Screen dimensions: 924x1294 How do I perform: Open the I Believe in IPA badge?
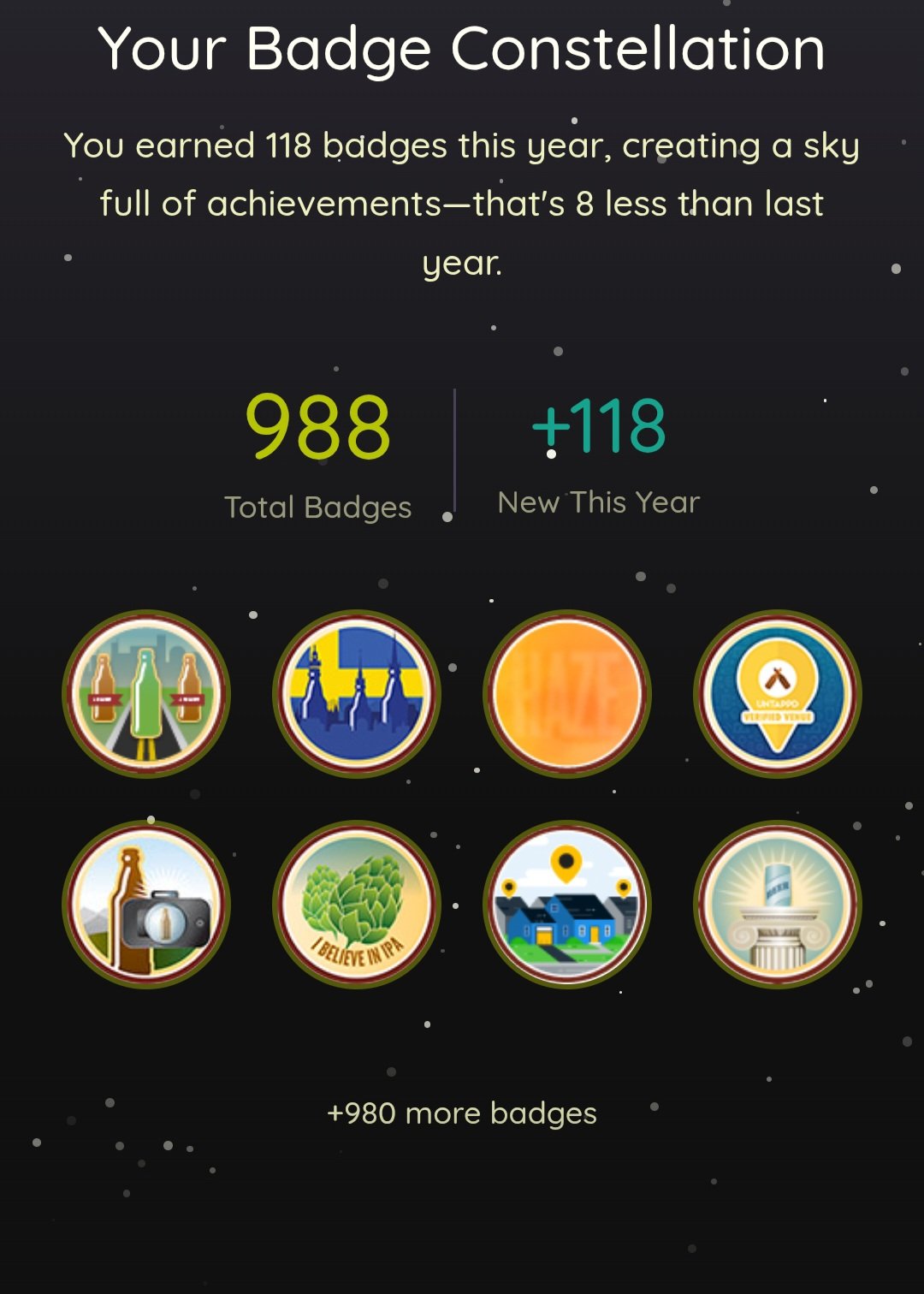(x=357, y=904)
